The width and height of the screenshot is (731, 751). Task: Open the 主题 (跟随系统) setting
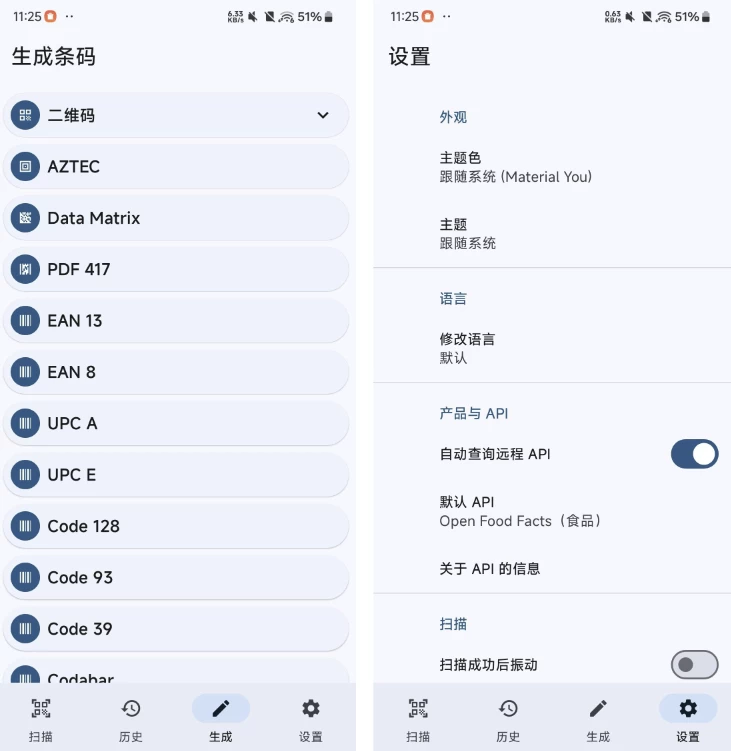tap(552, 234)
